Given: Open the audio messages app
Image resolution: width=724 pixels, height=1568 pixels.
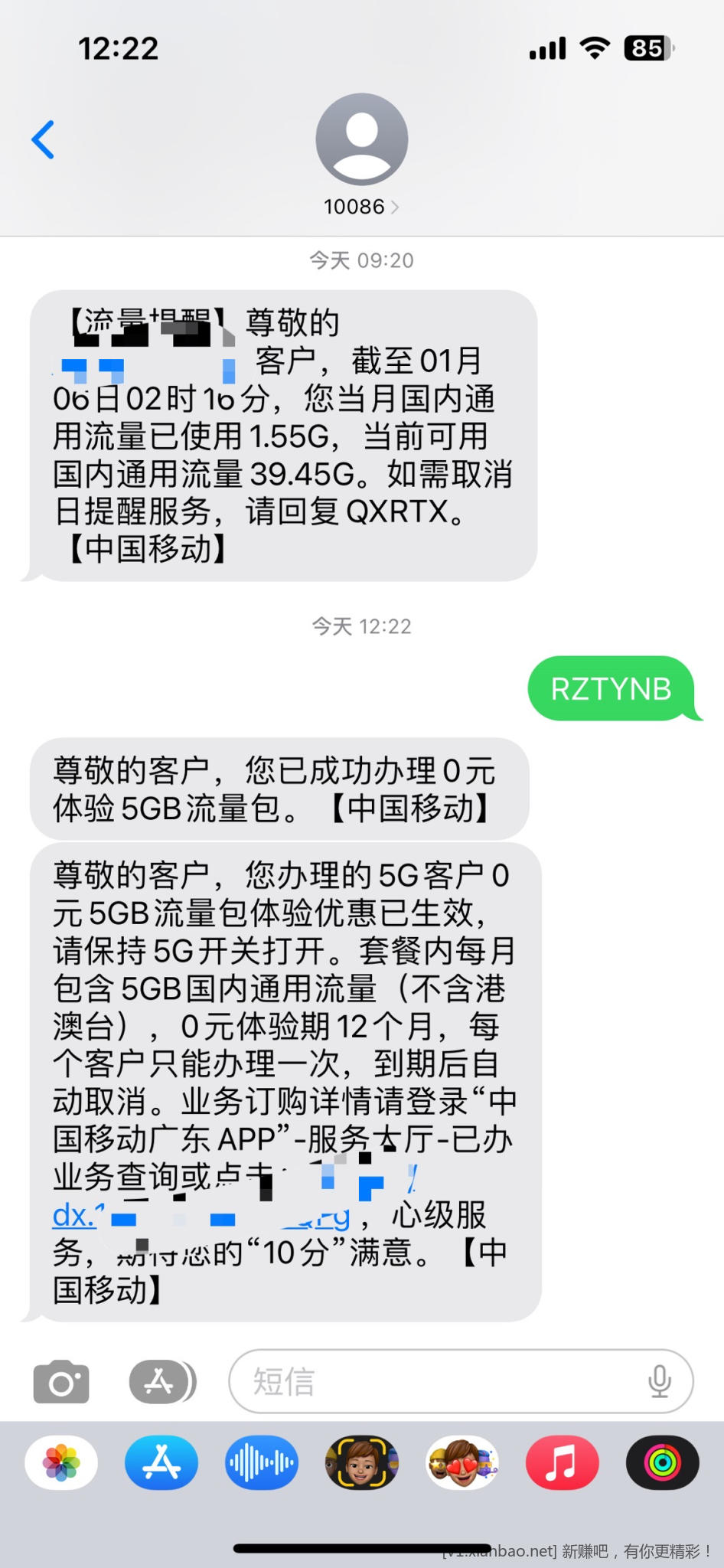Looking at the screenshot, I should (x=262, y=1462).
